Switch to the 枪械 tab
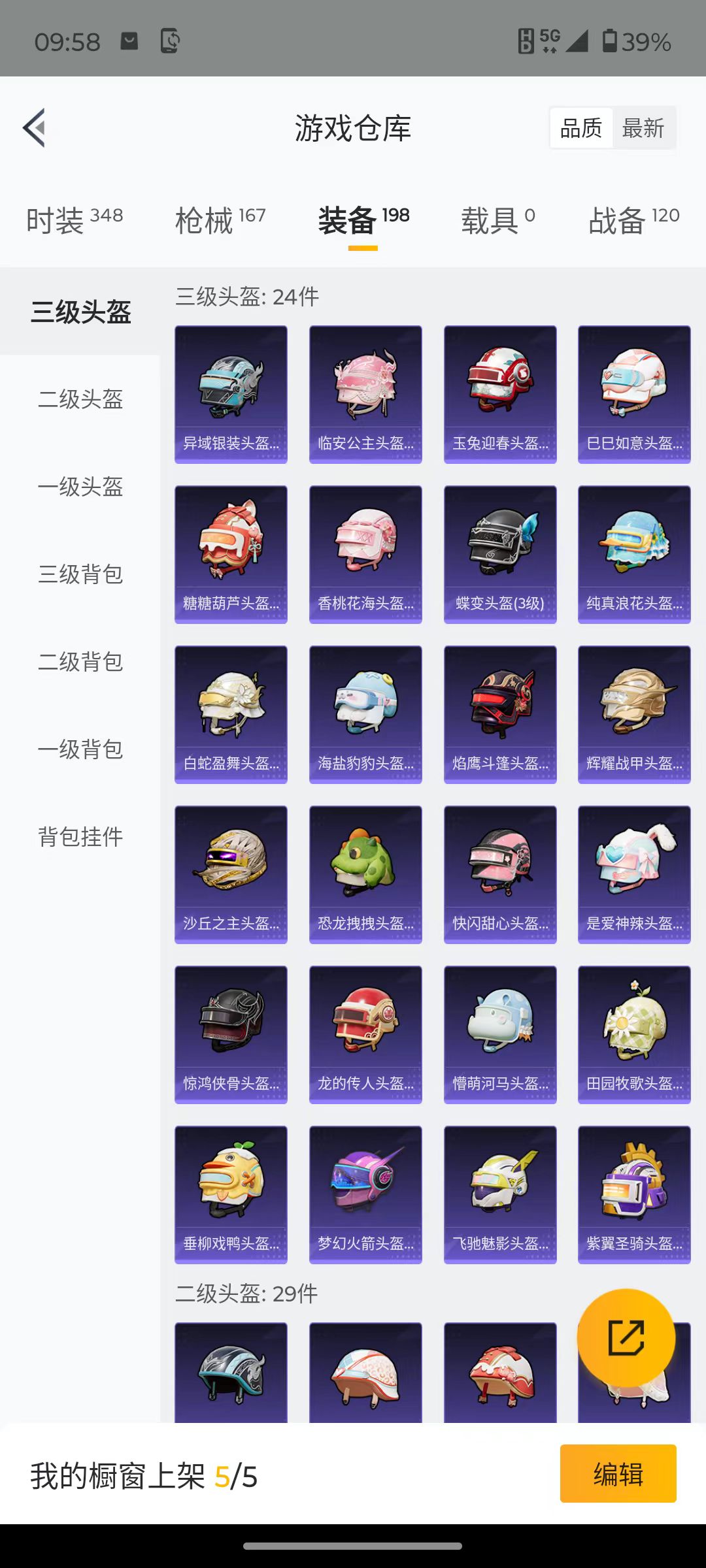 coord(220,220)
